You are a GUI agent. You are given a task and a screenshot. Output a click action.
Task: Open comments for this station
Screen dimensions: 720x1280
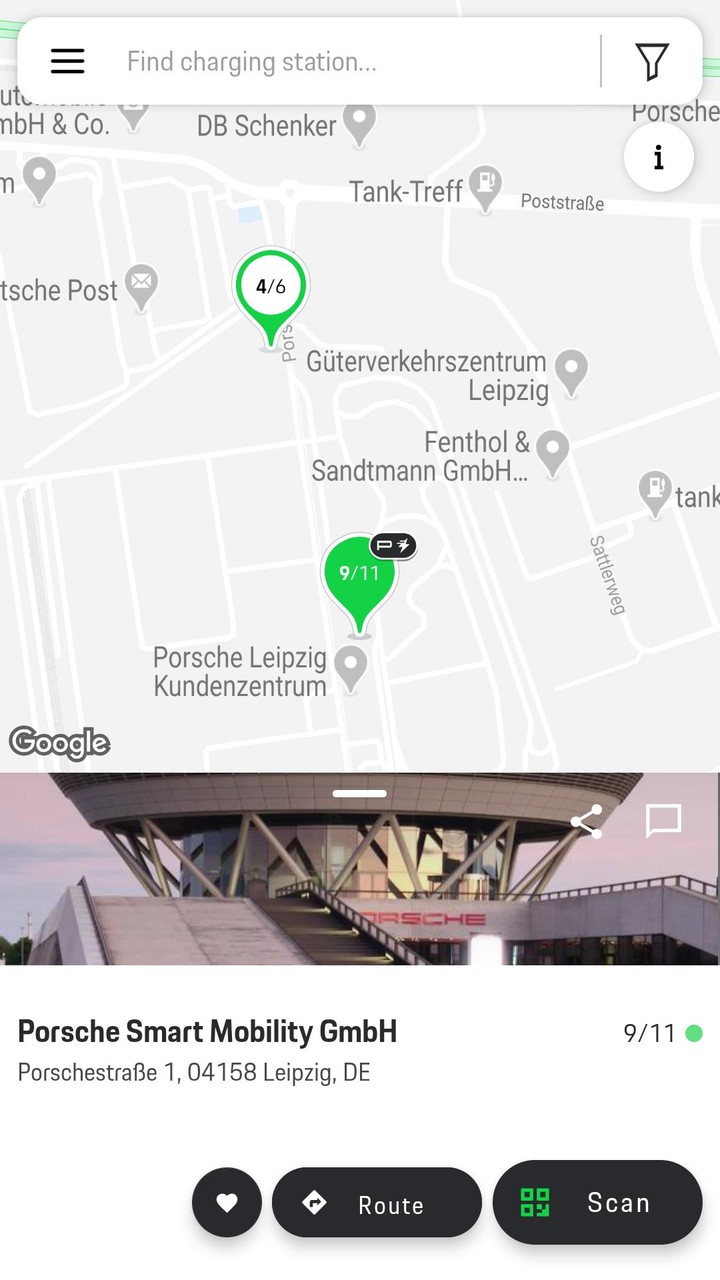pyautogui.click(x=663, y=821)
